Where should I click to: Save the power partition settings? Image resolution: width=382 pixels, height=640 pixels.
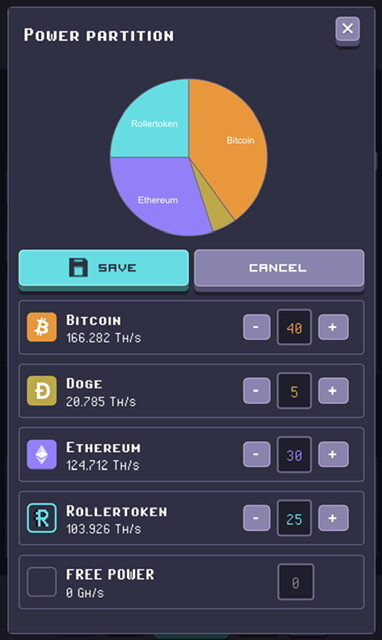click(104, 268)
